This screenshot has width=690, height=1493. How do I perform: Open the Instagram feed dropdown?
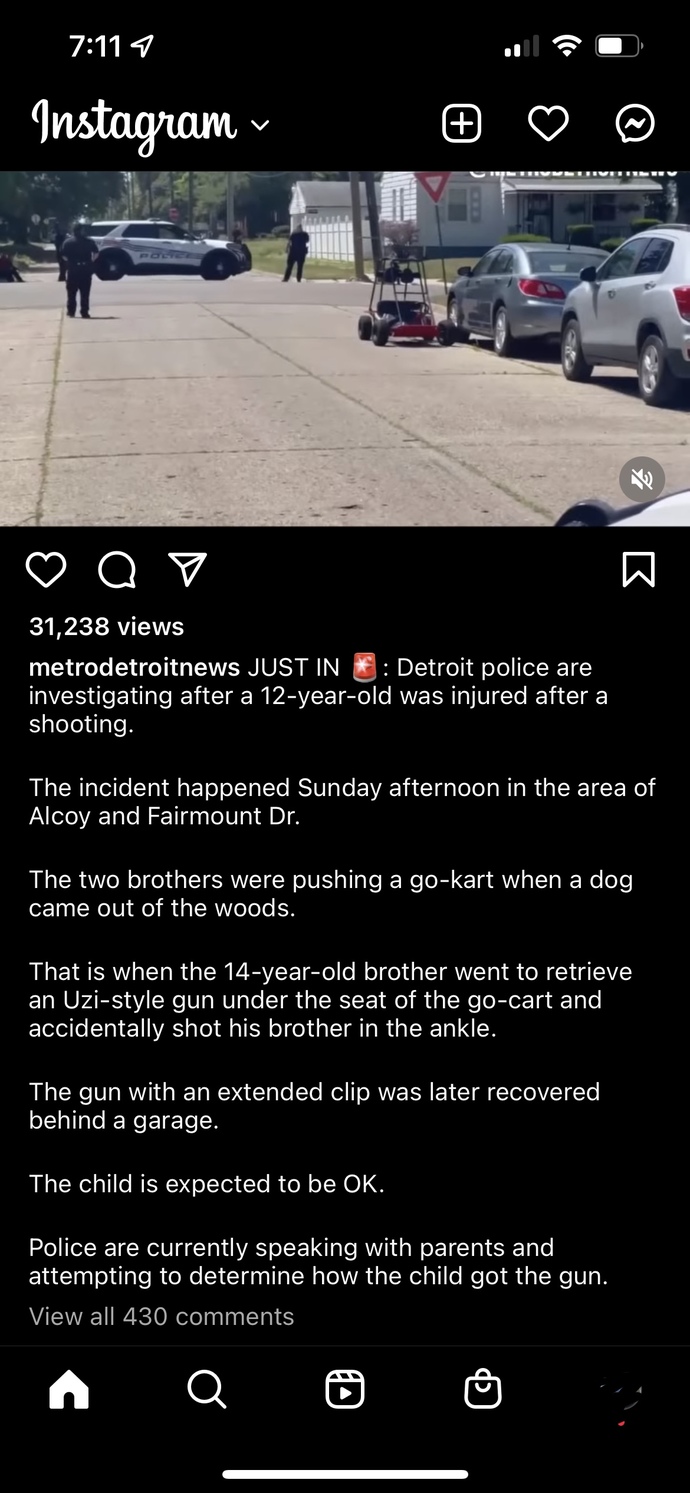coord(150,124)
